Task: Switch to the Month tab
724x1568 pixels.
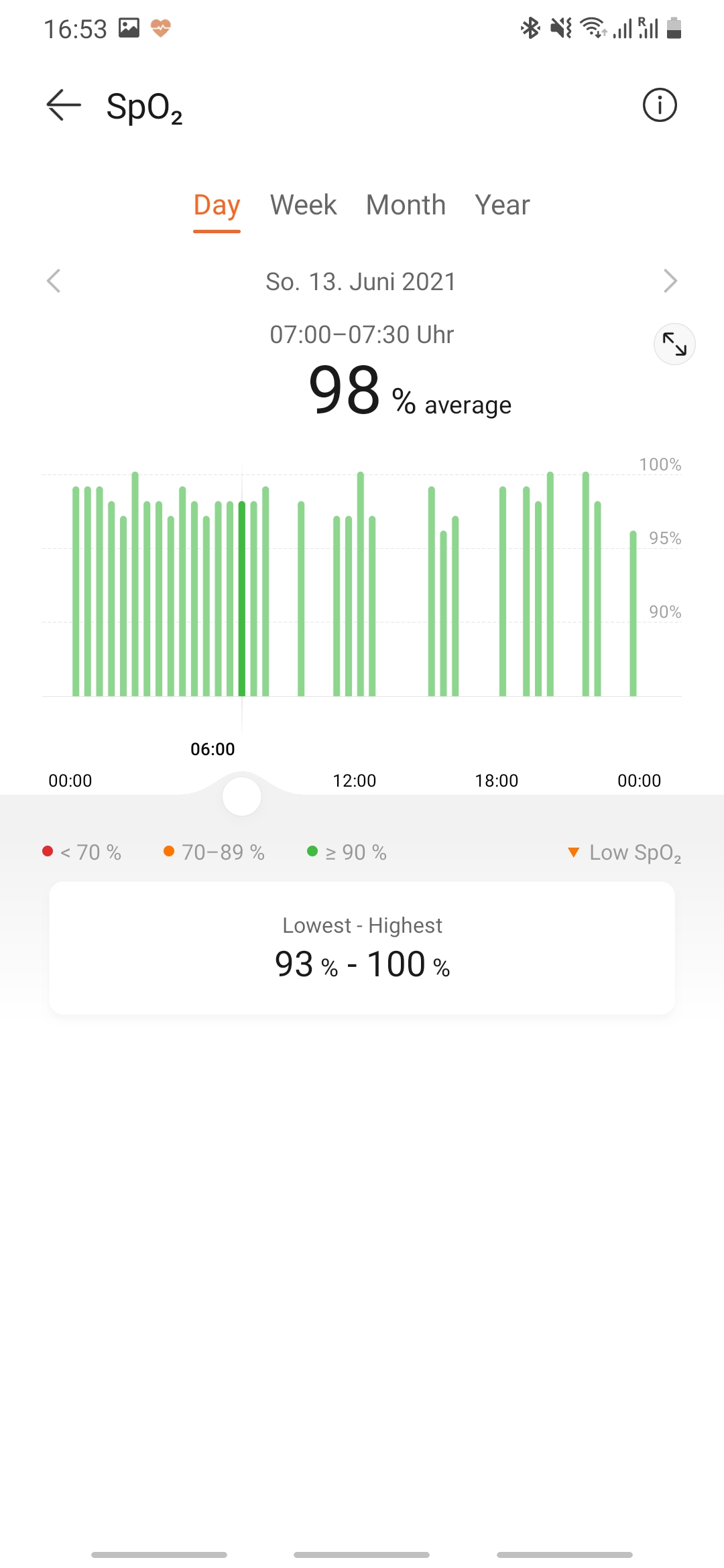Action: (406, 205)
